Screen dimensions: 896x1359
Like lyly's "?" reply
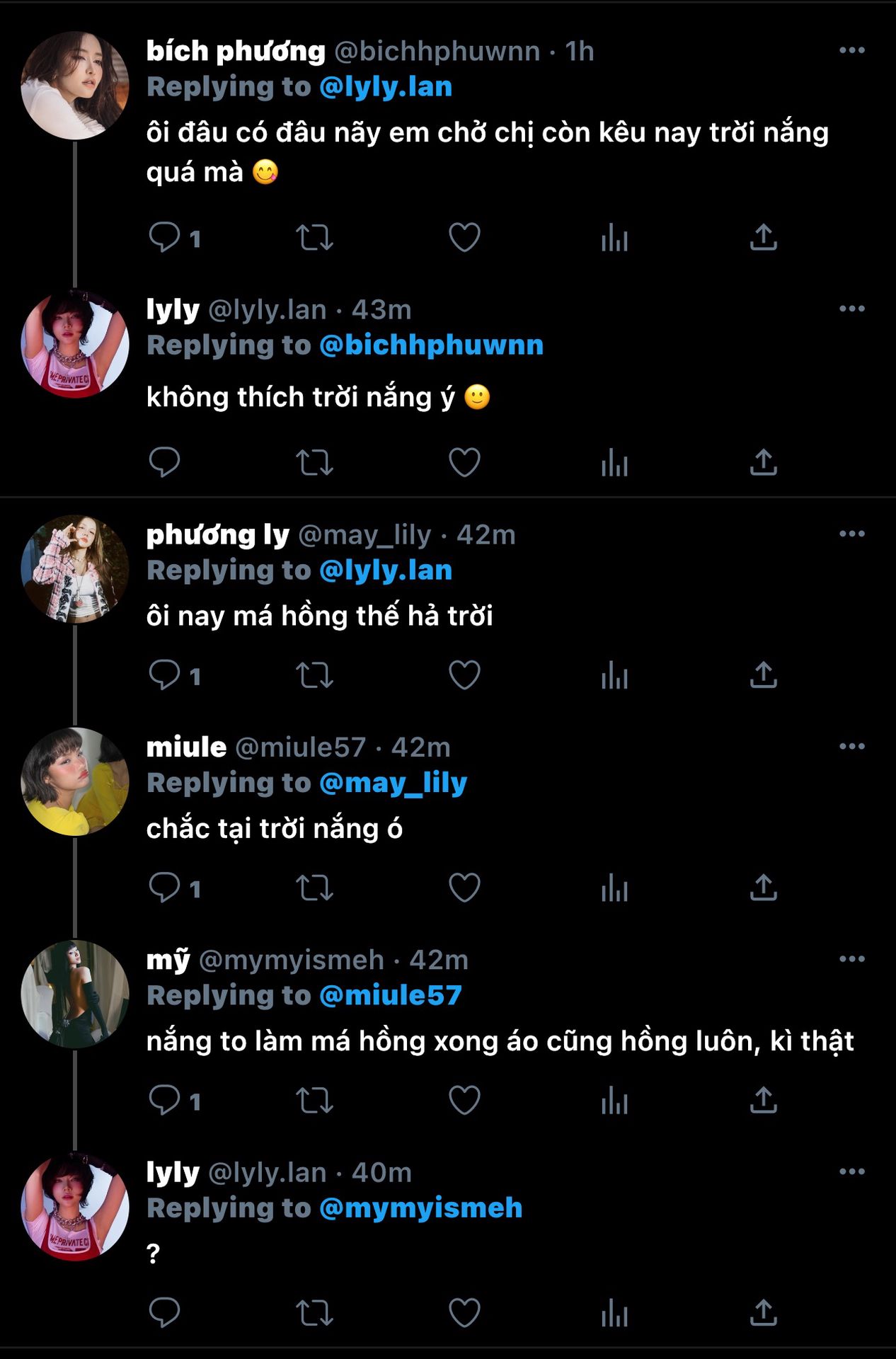tap(464, 1314)
